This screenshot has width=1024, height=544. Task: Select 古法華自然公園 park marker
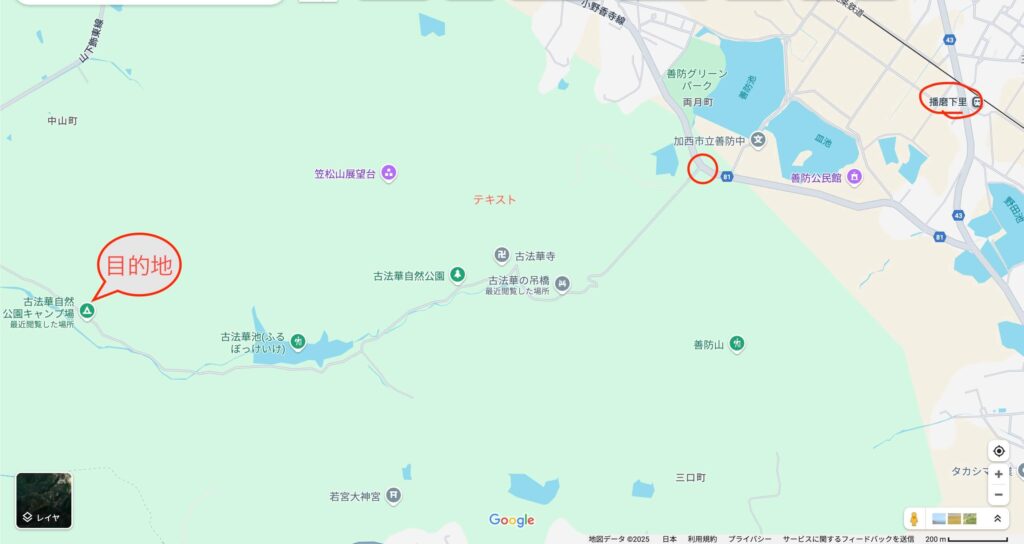457,274
